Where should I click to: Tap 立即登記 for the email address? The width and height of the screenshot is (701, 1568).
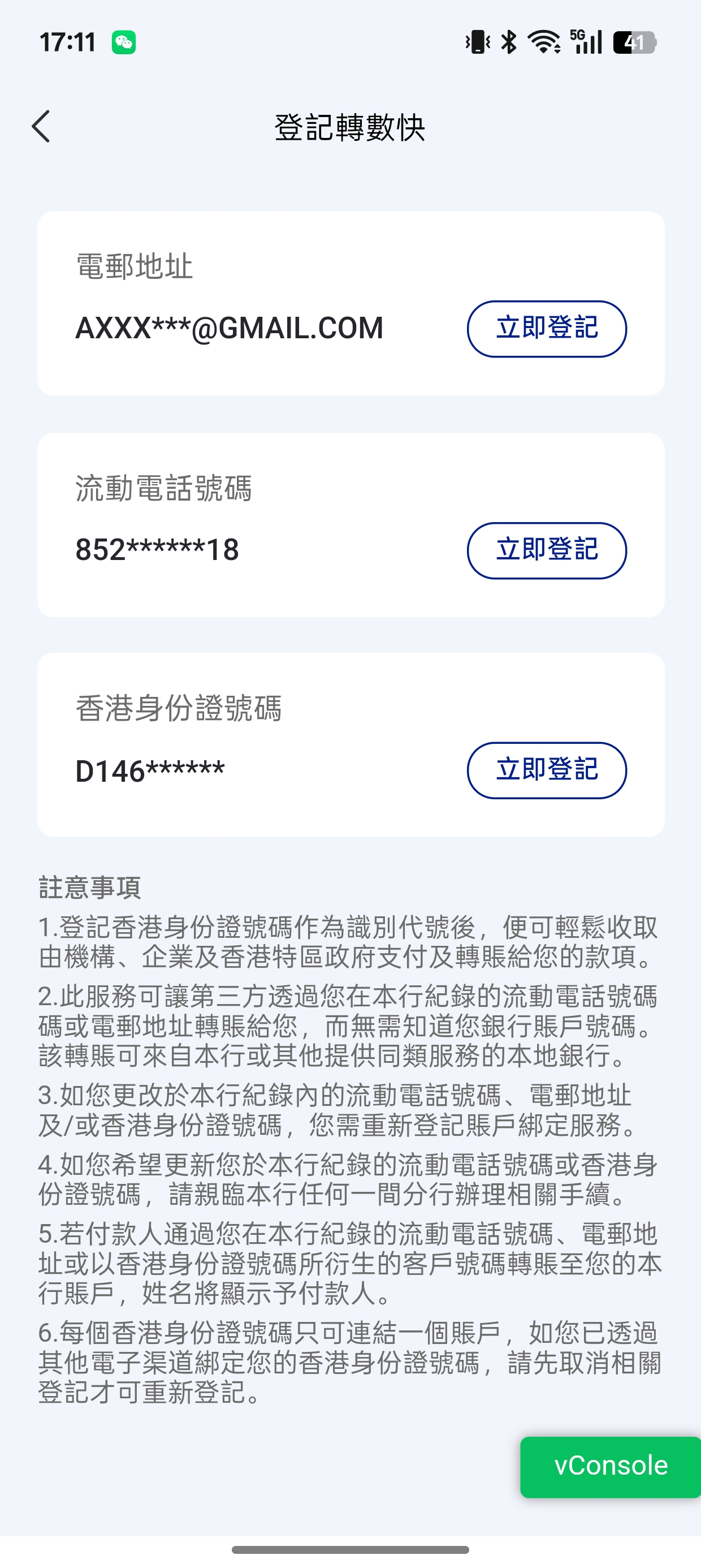coord(546,329)
